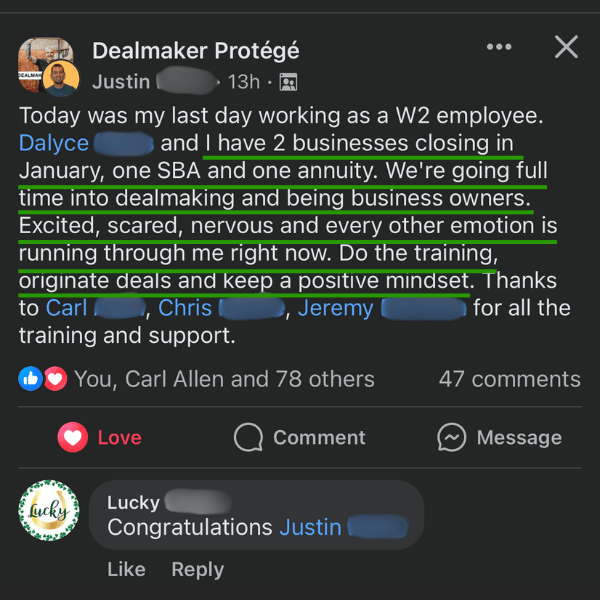Tap the Love reaction button
Viewport: 600px width, 600px height.
pyautogui.click(x=100, y=437)
